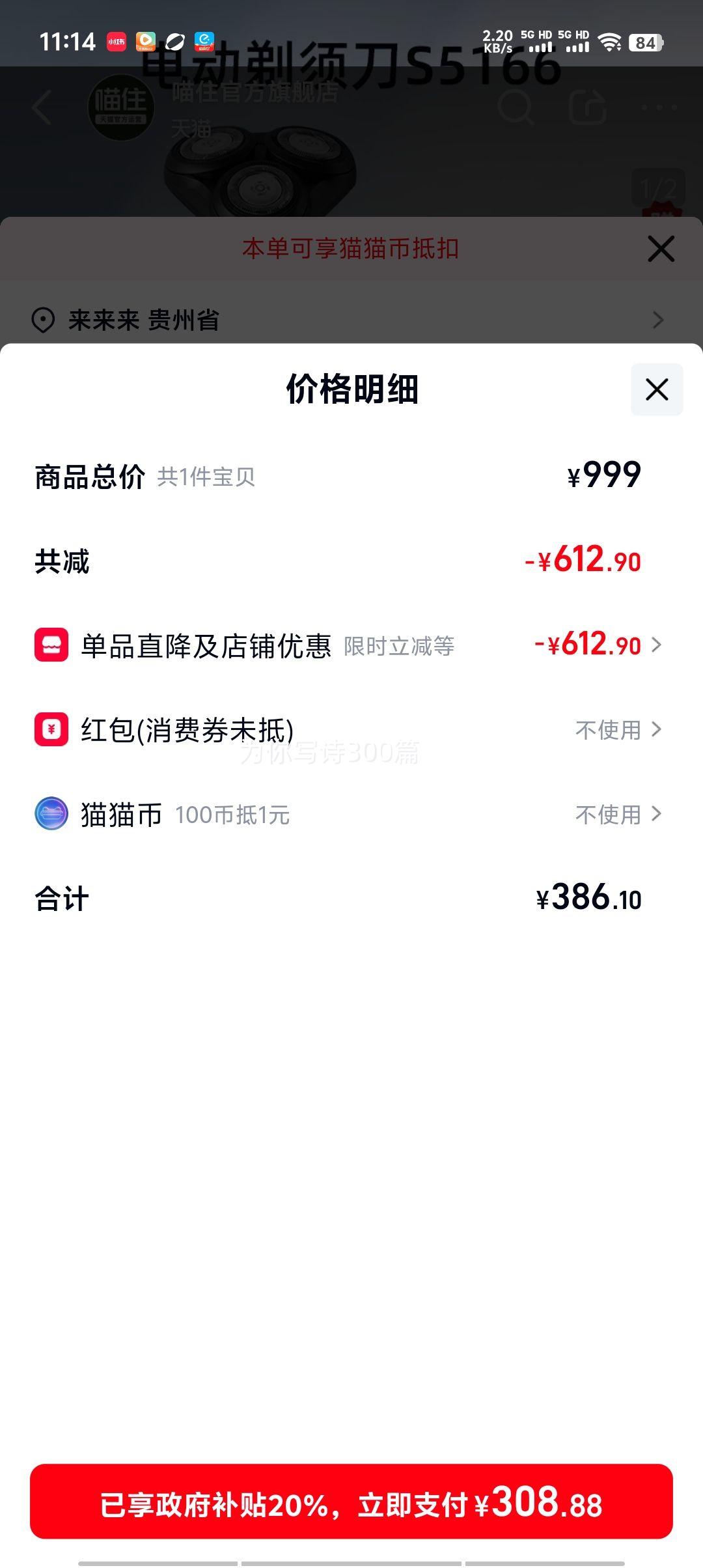The height and width of the screenshot is (1568, 703).
Task: Tap the 单品直降及店铺优惠 coupon icon
Action: point(51,645)
